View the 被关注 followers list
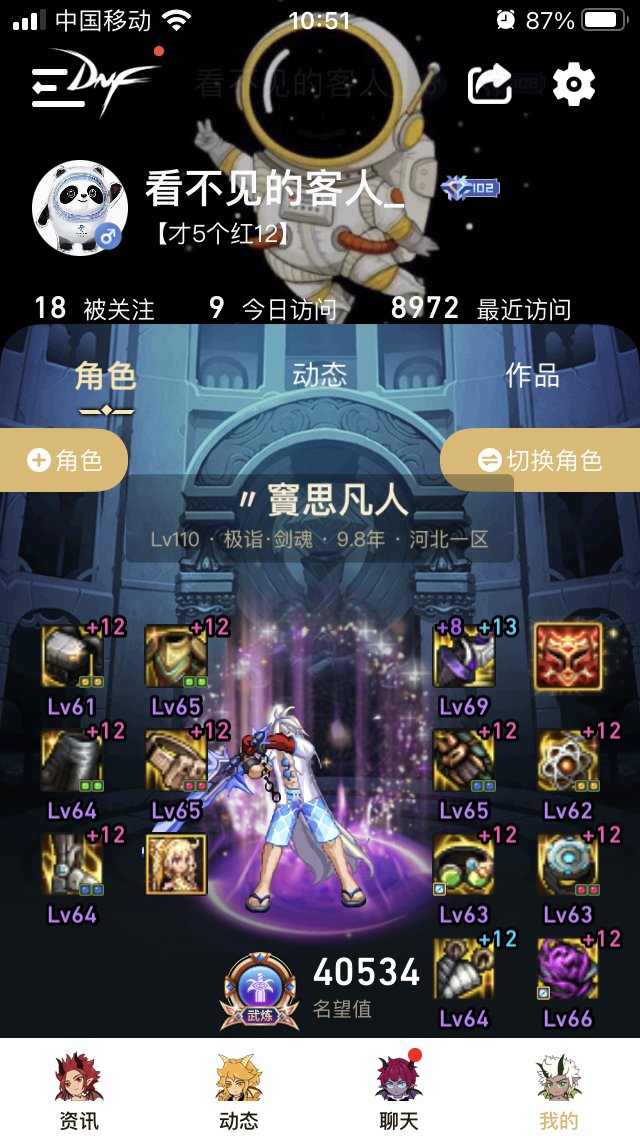Viewport: 640px width, 1136px height. [x=94, y=308]
